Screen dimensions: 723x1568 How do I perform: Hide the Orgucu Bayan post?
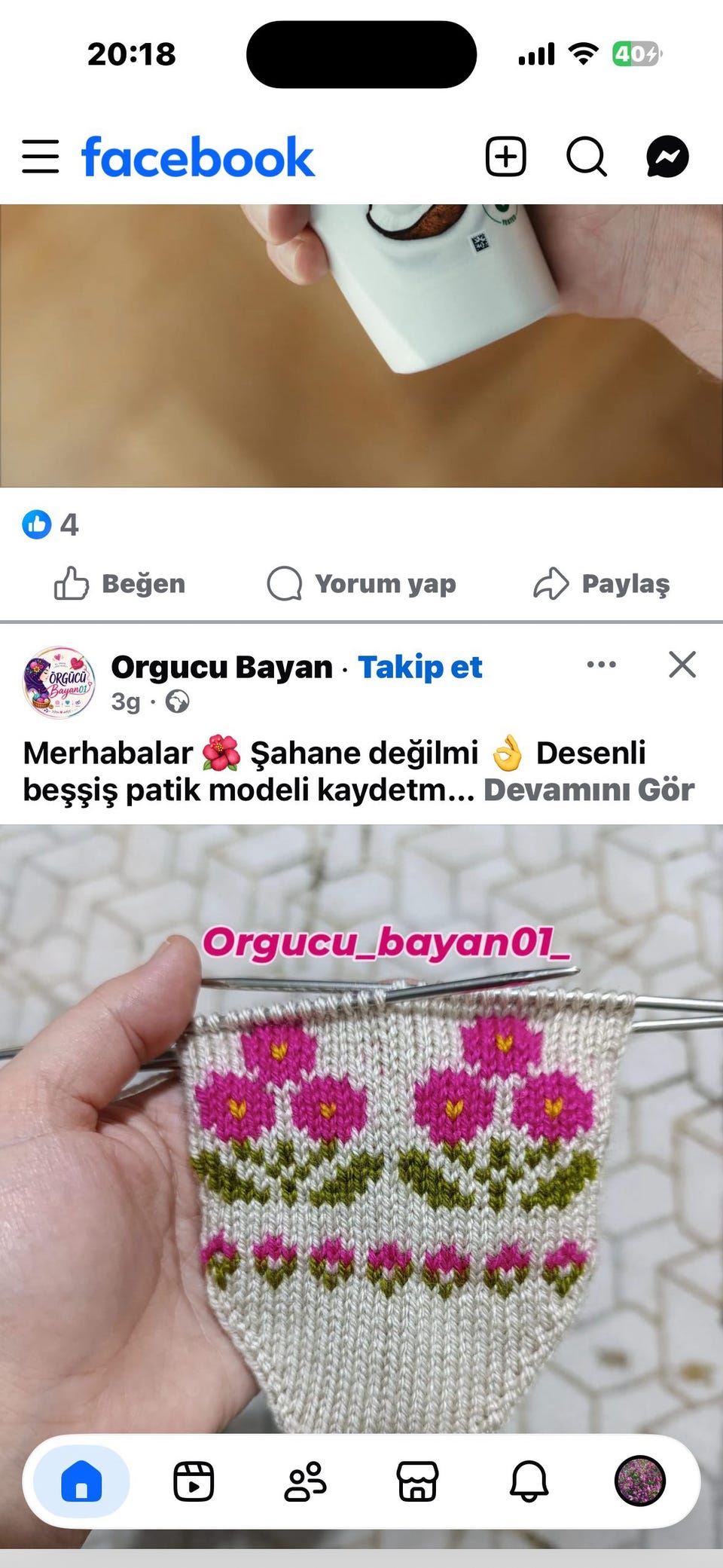click(682, 665)
